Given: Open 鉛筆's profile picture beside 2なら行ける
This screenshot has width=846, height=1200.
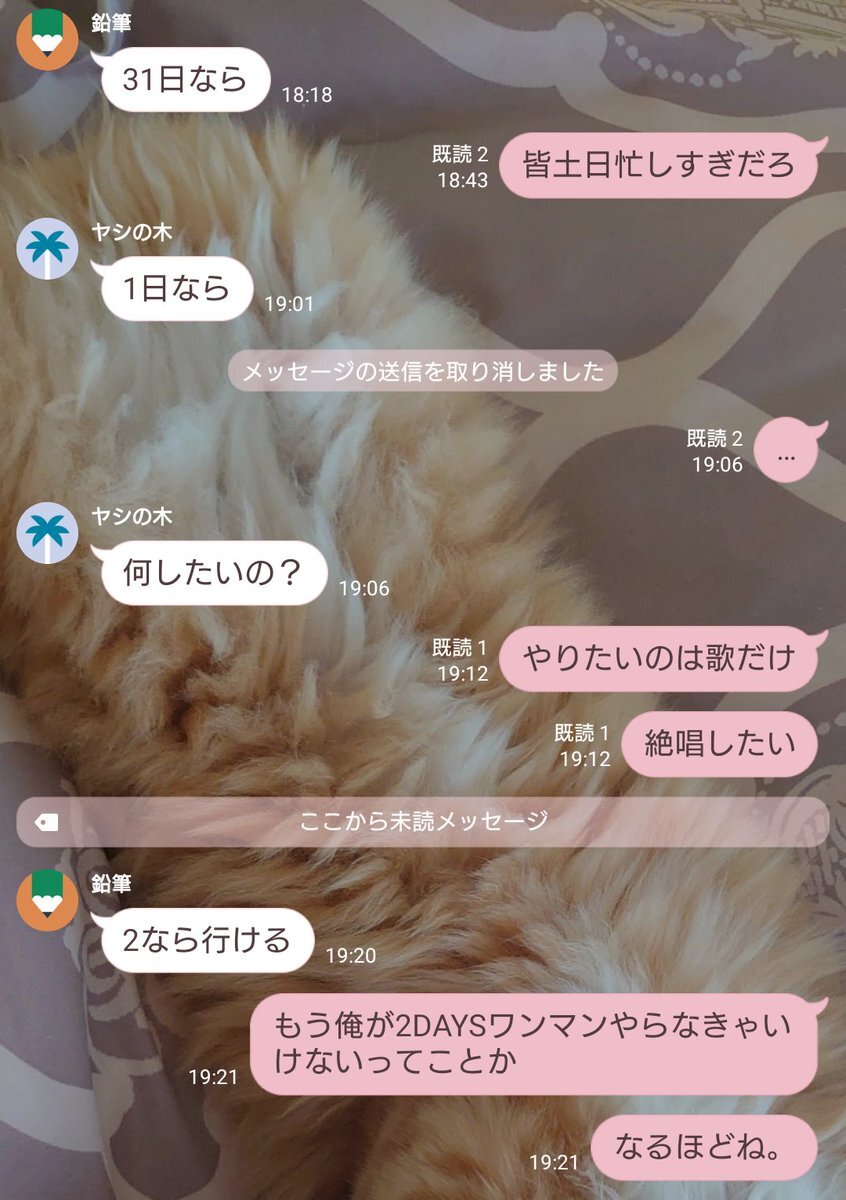Looking at the screenshot, I should (48, 900).
